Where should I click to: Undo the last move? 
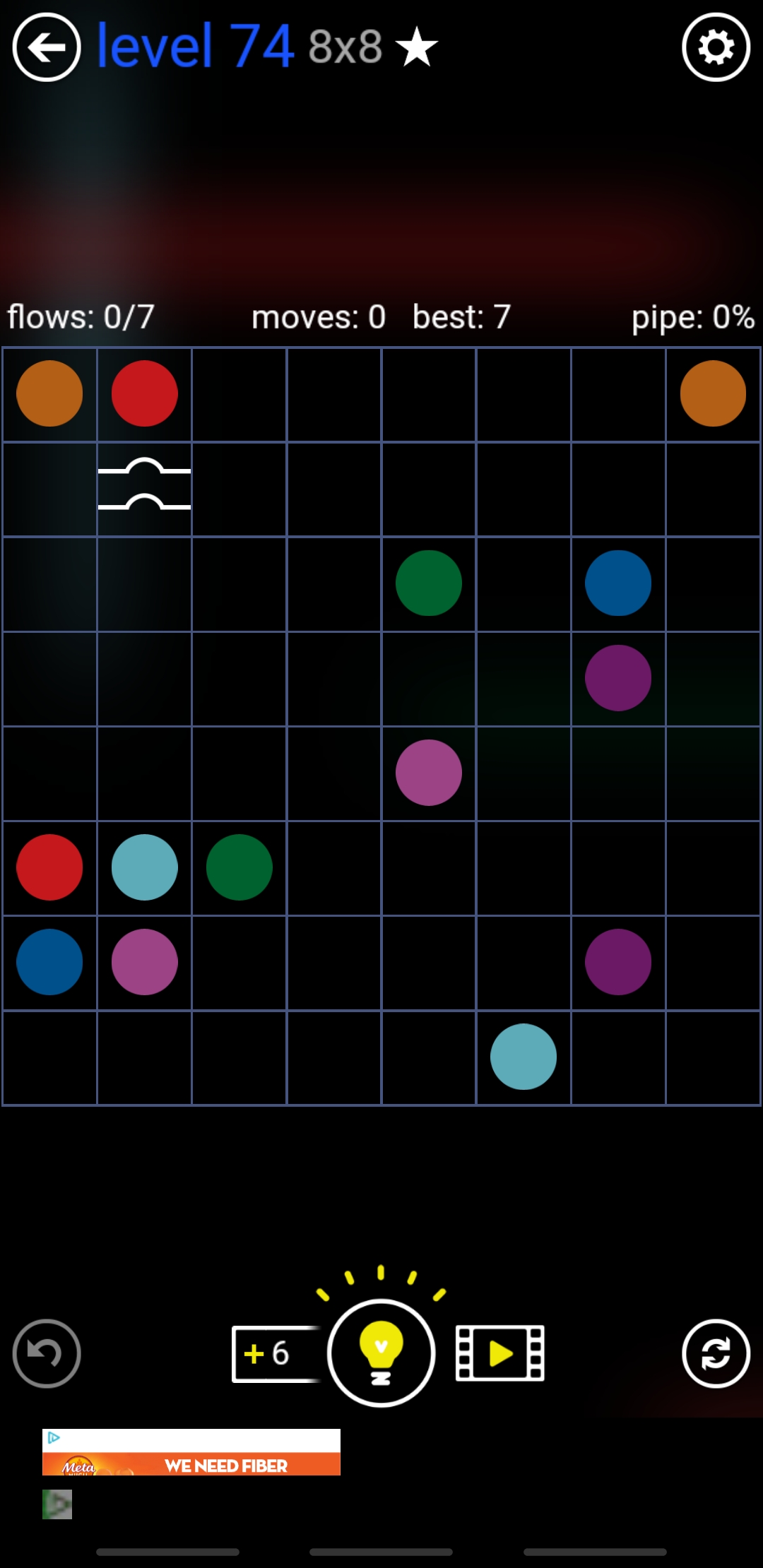47,1353
